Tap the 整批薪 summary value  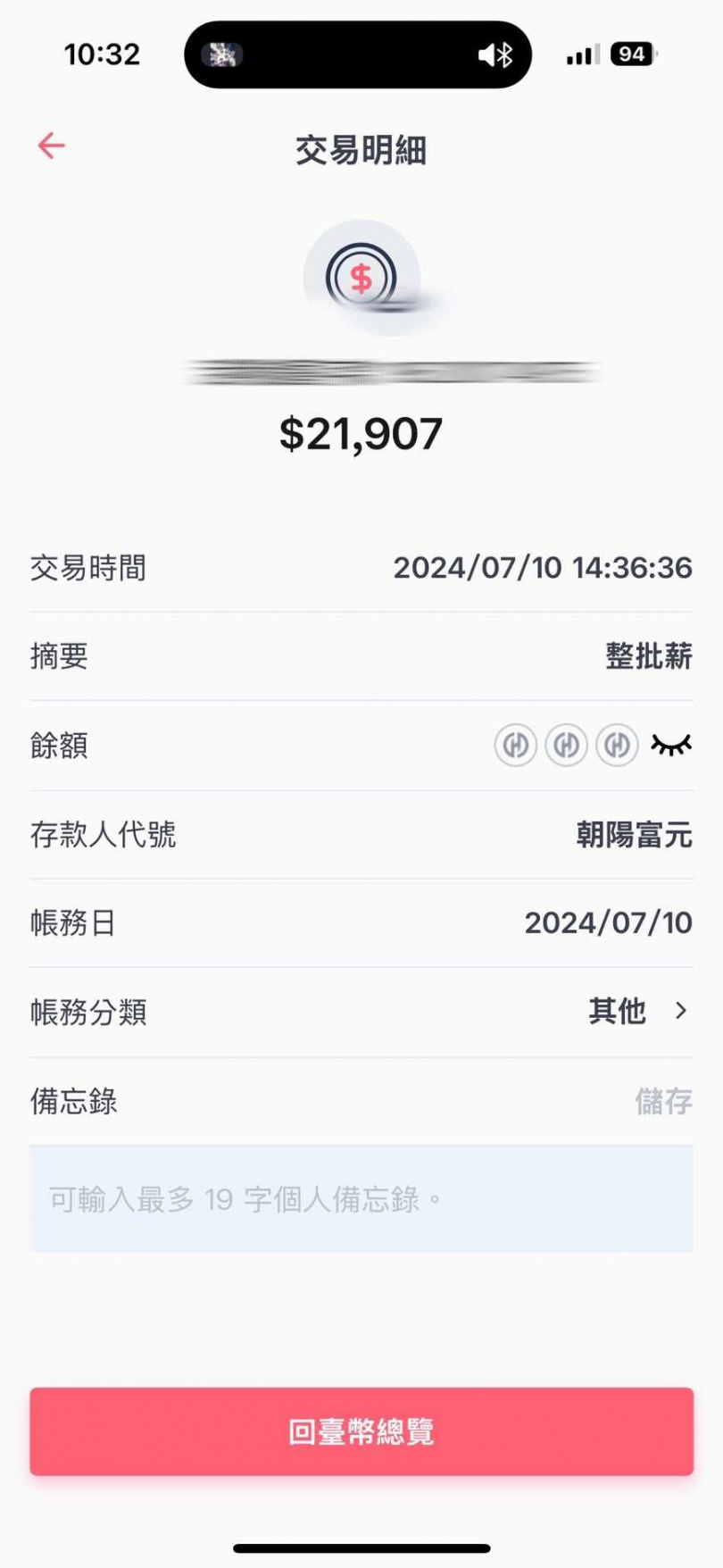649,657
